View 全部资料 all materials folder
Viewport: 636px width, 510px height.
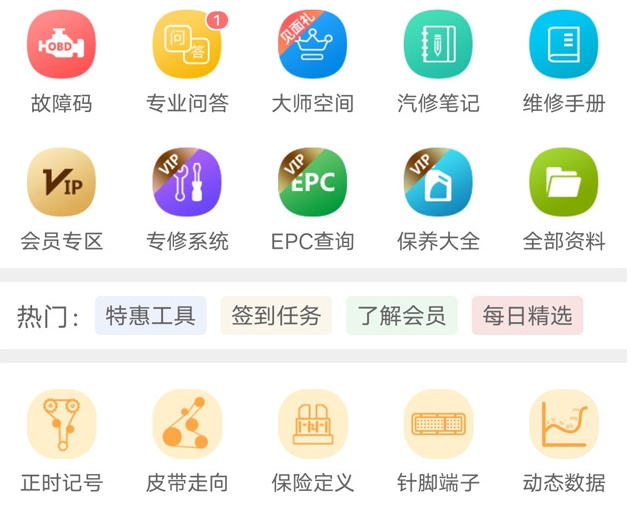pos(563,183)
